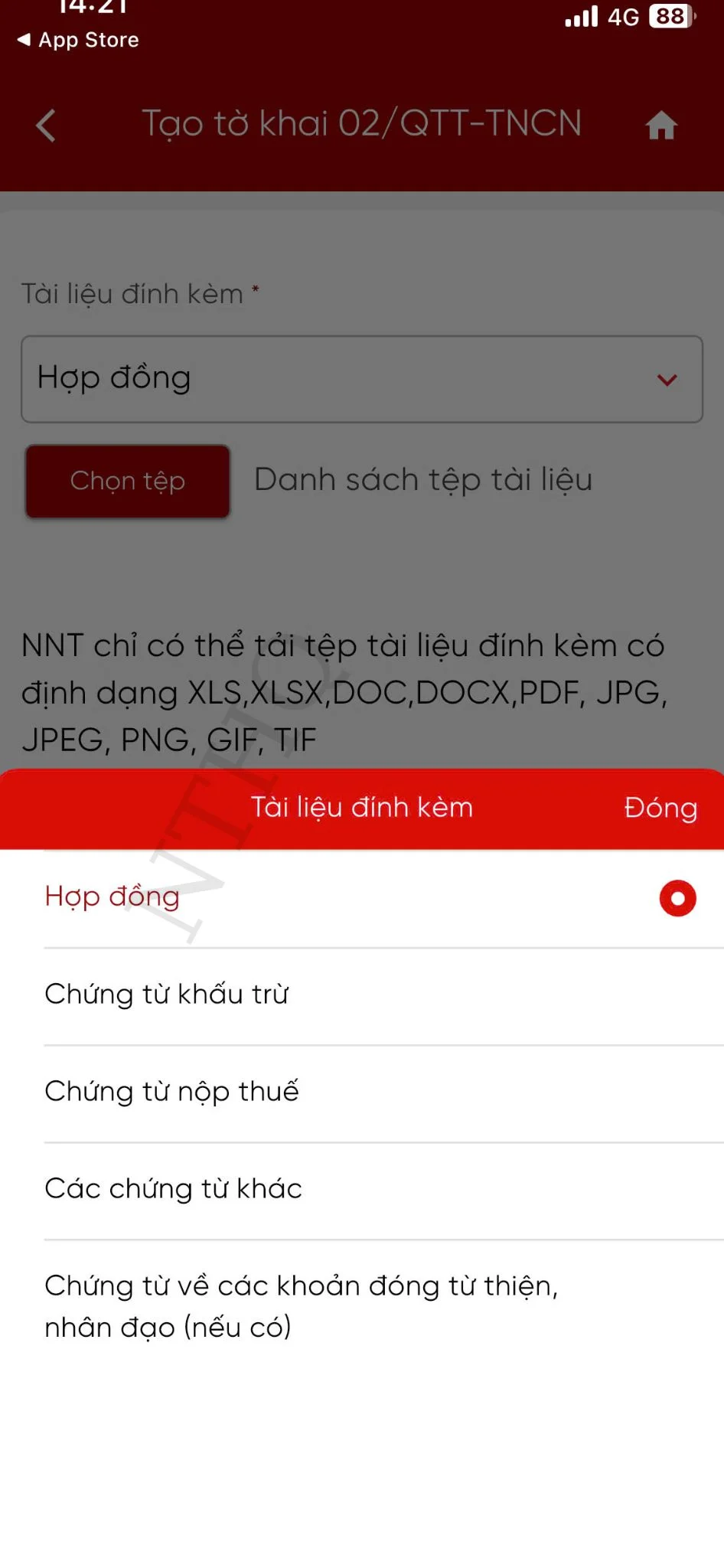Choose Chứng từ khấu trừ attachment type
The image size is (724, 1568).
click(x=166, y=994)
